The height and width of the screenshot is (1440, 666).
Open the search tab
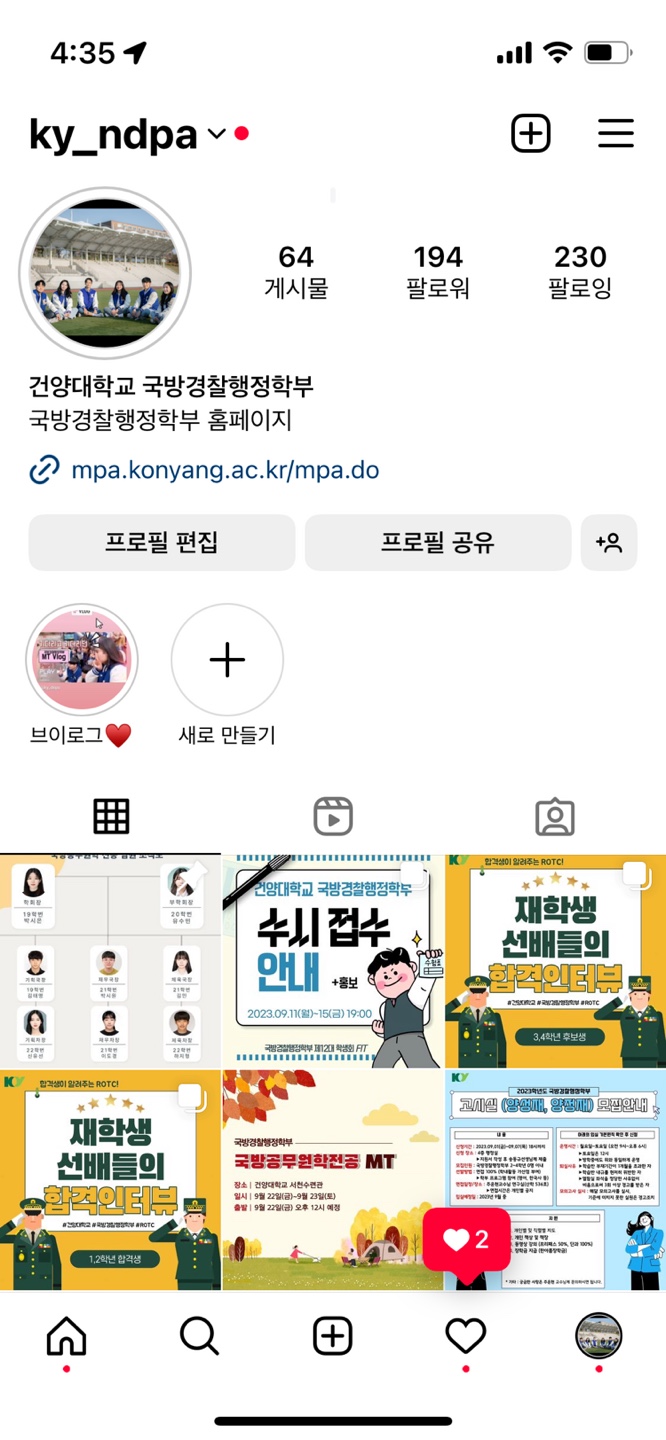(199, 1336)
